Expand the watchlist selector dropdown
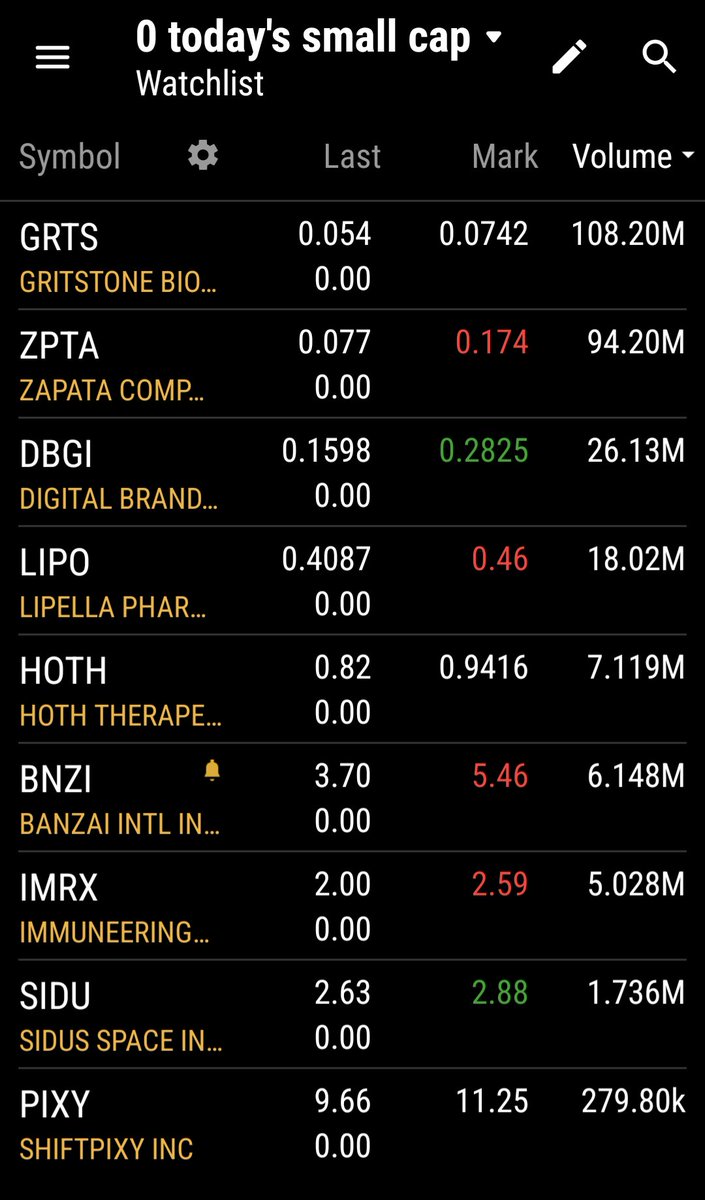Screen dimensions: 705x1200 point(493,39)
